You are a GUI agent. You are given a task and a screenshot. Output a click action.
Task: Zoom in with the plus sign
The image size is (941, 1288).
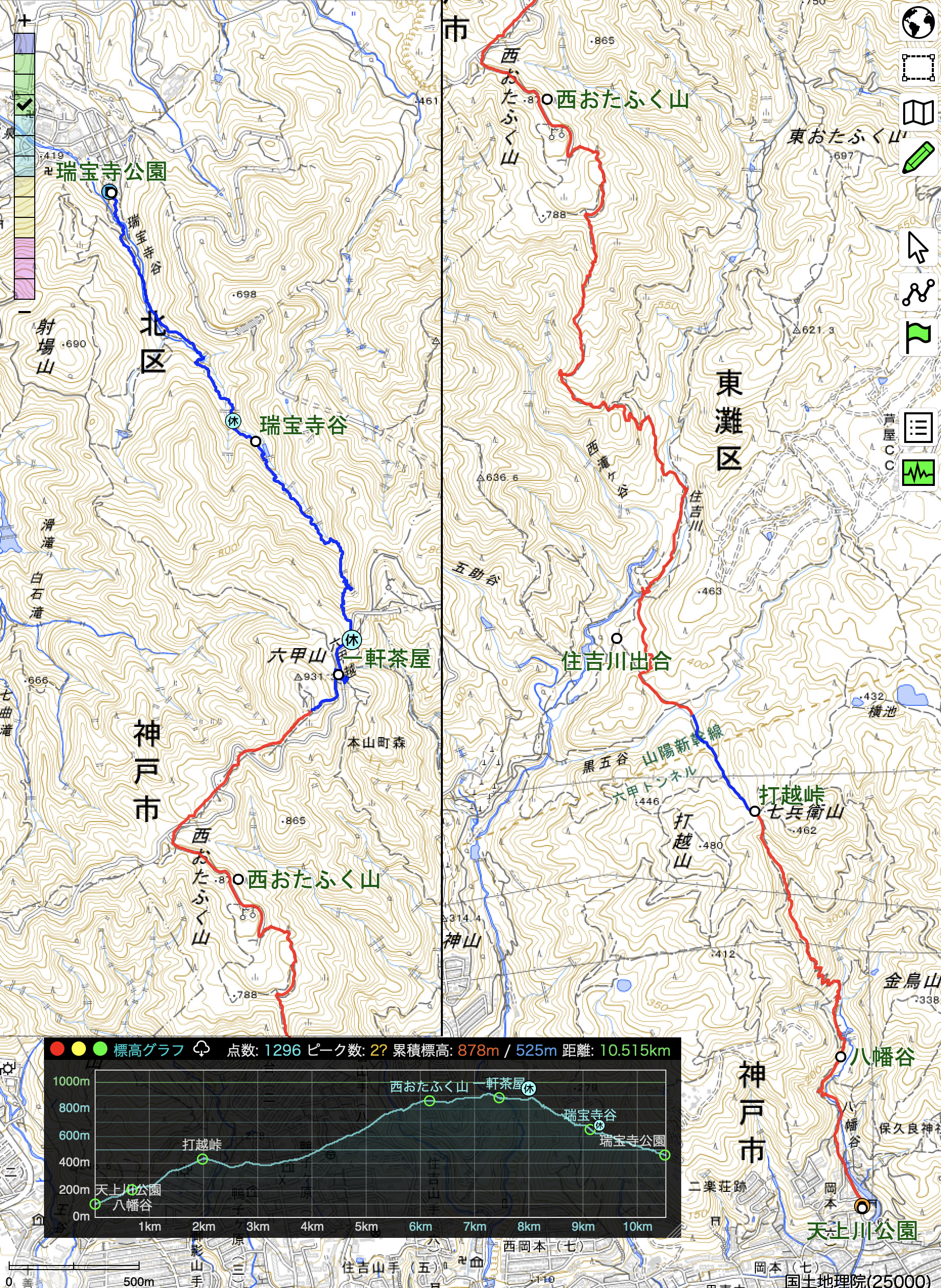click(x=24, y=21)
